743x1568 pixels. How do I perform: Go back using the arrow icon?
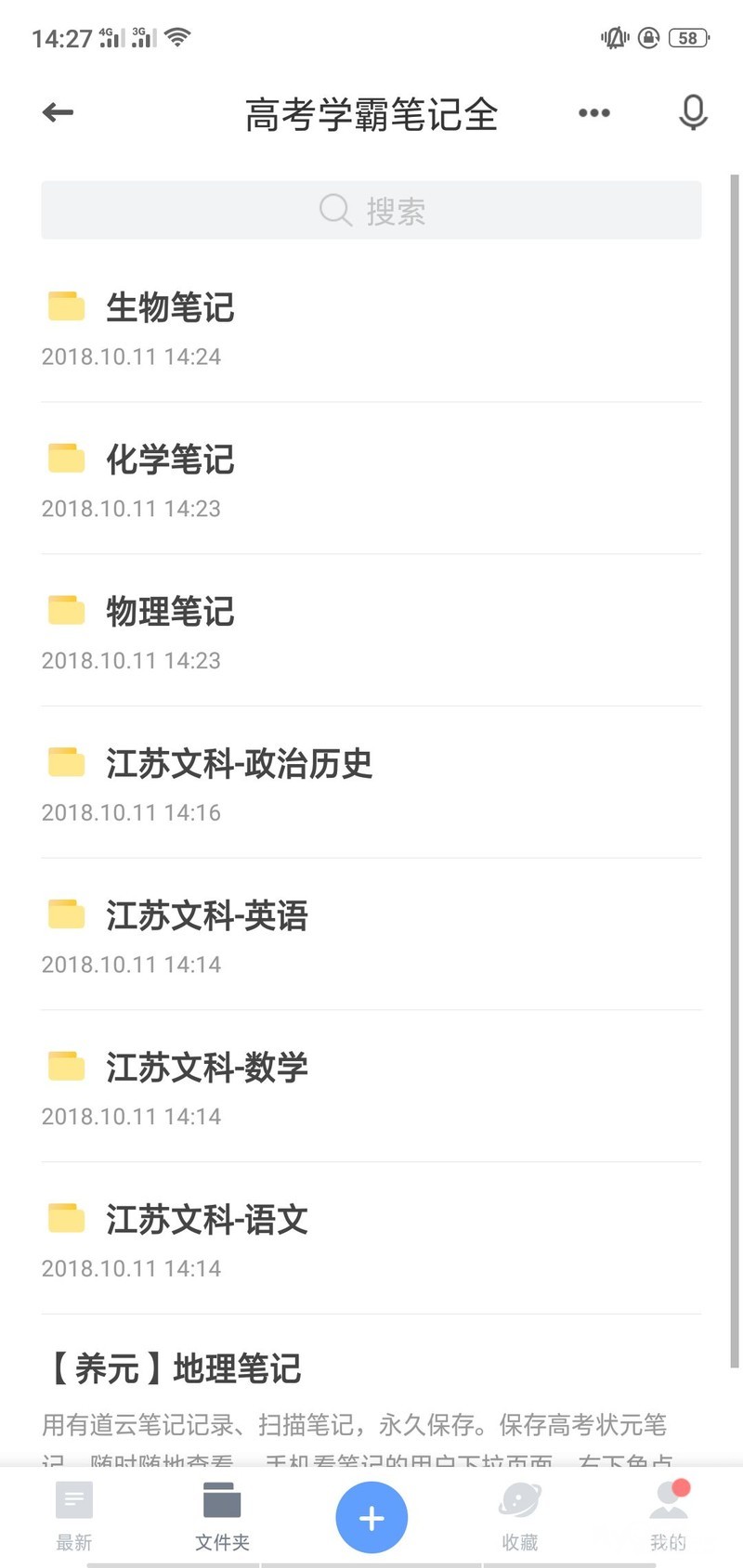point(58,113)
